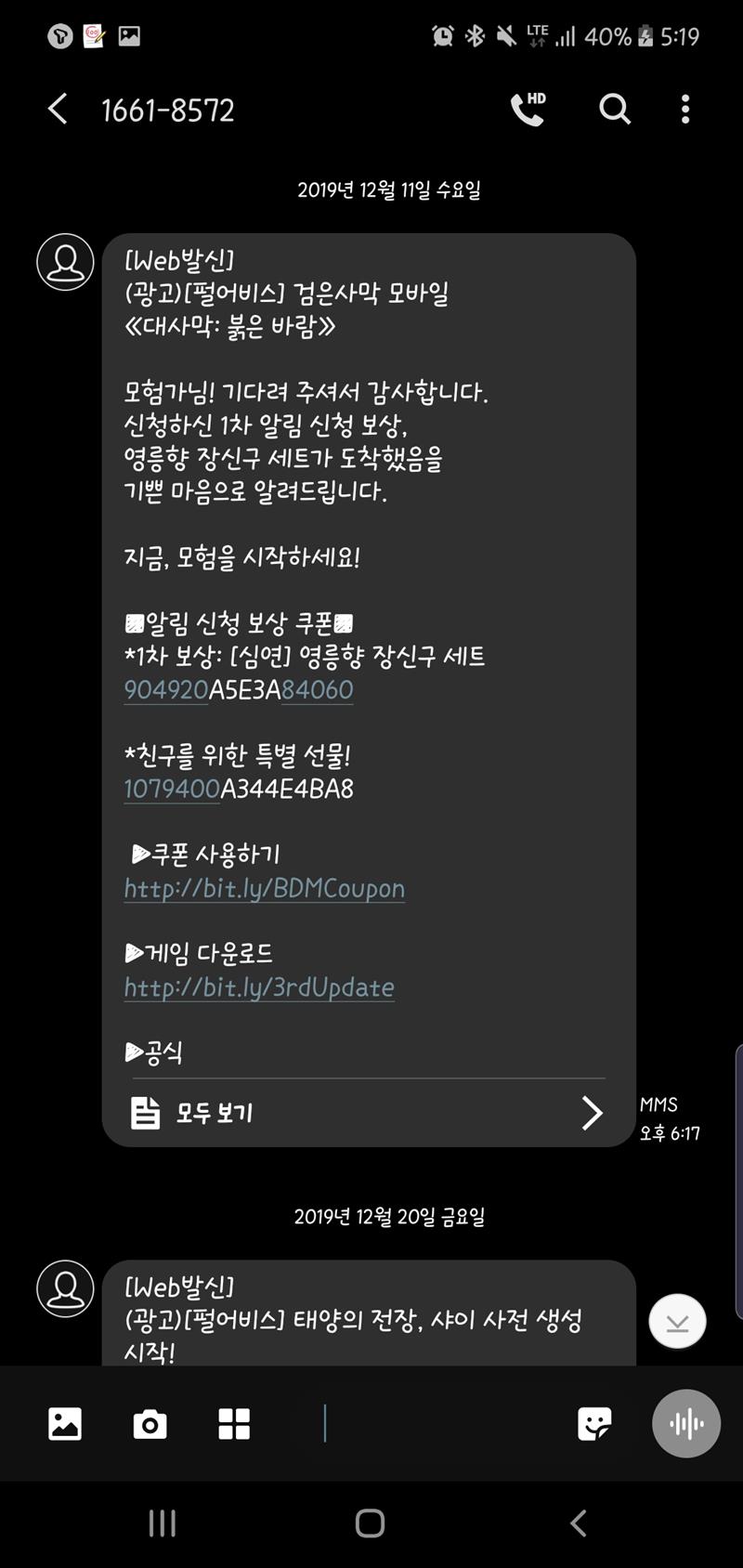The image size is (743, 1568).
Task: Focus the message input field
Action: [437, 1423]
